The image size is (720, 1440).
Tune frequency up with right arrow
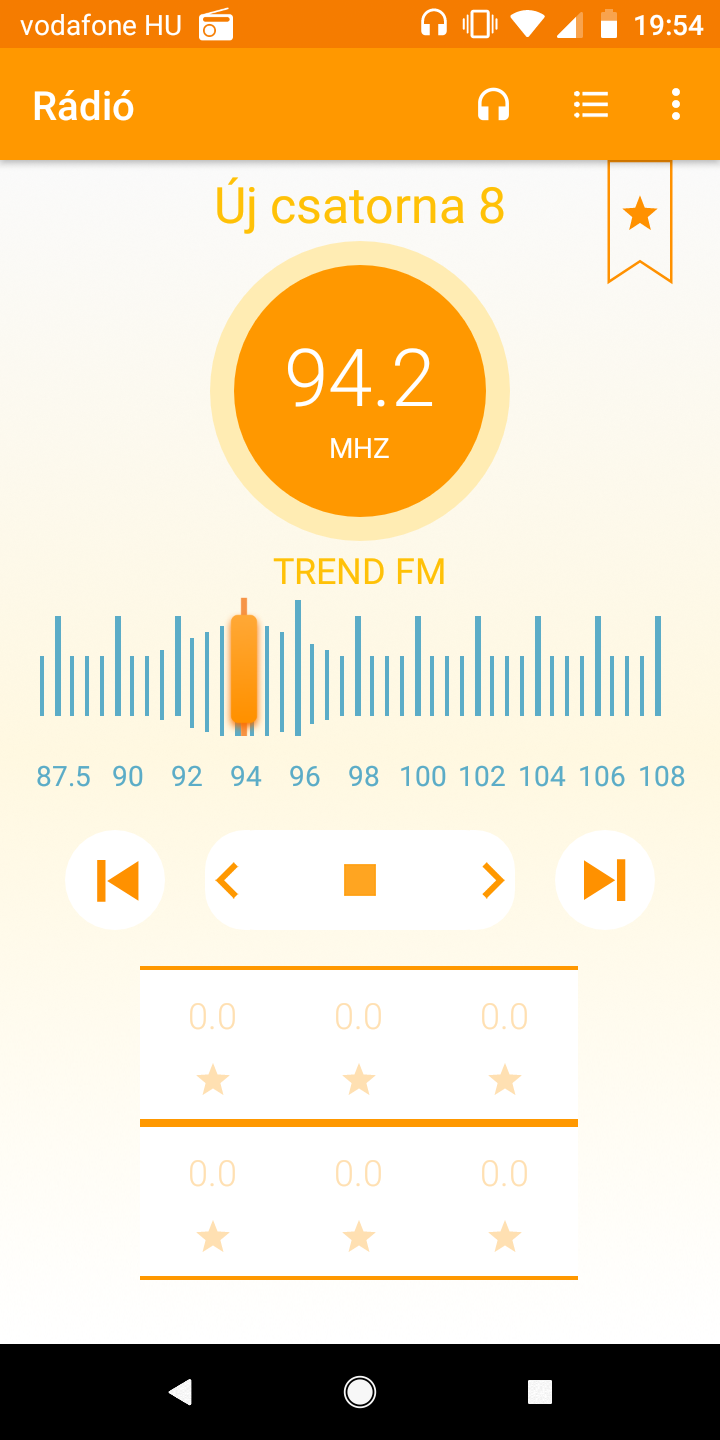click(492, 880)
